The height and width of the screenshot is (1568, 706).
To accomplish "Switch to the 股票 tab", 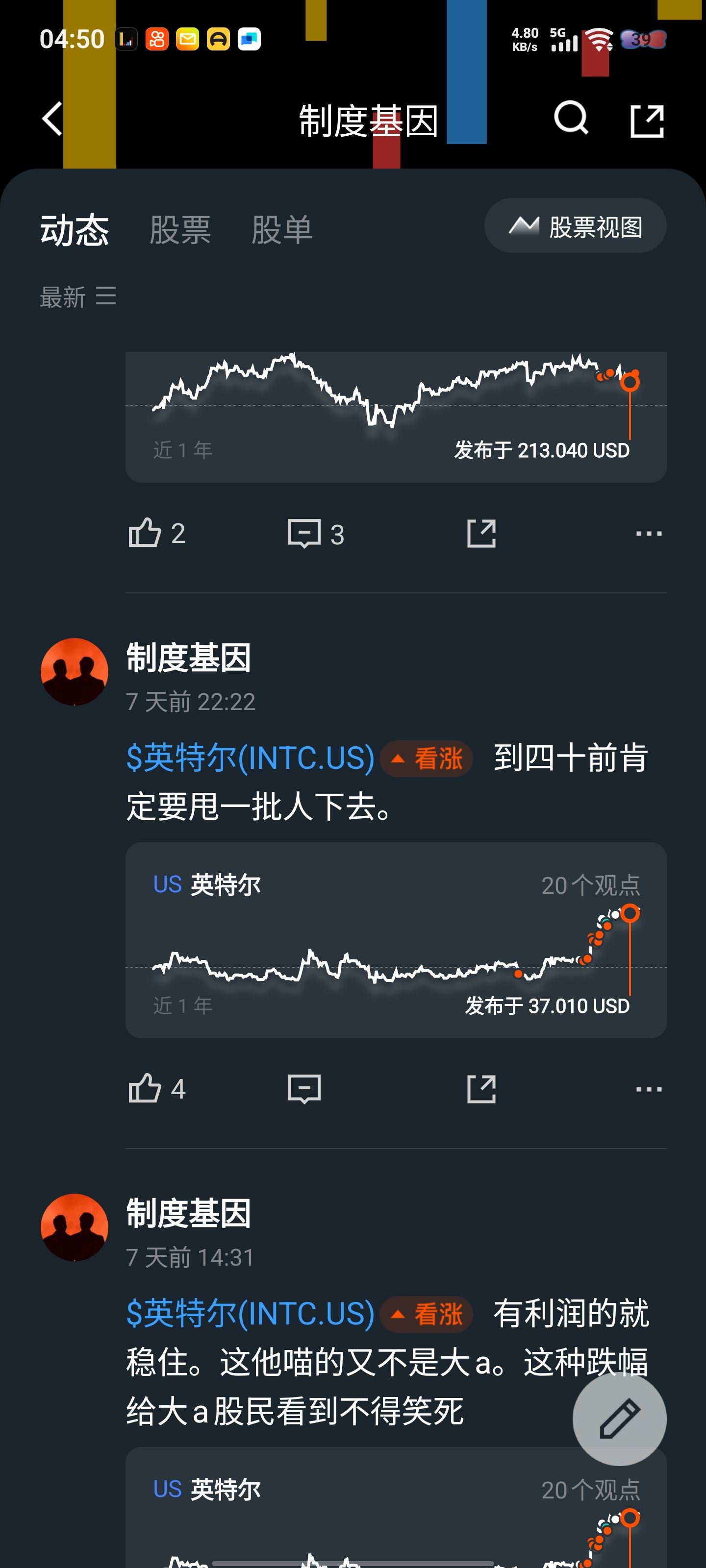I will [x=180, y=230].
